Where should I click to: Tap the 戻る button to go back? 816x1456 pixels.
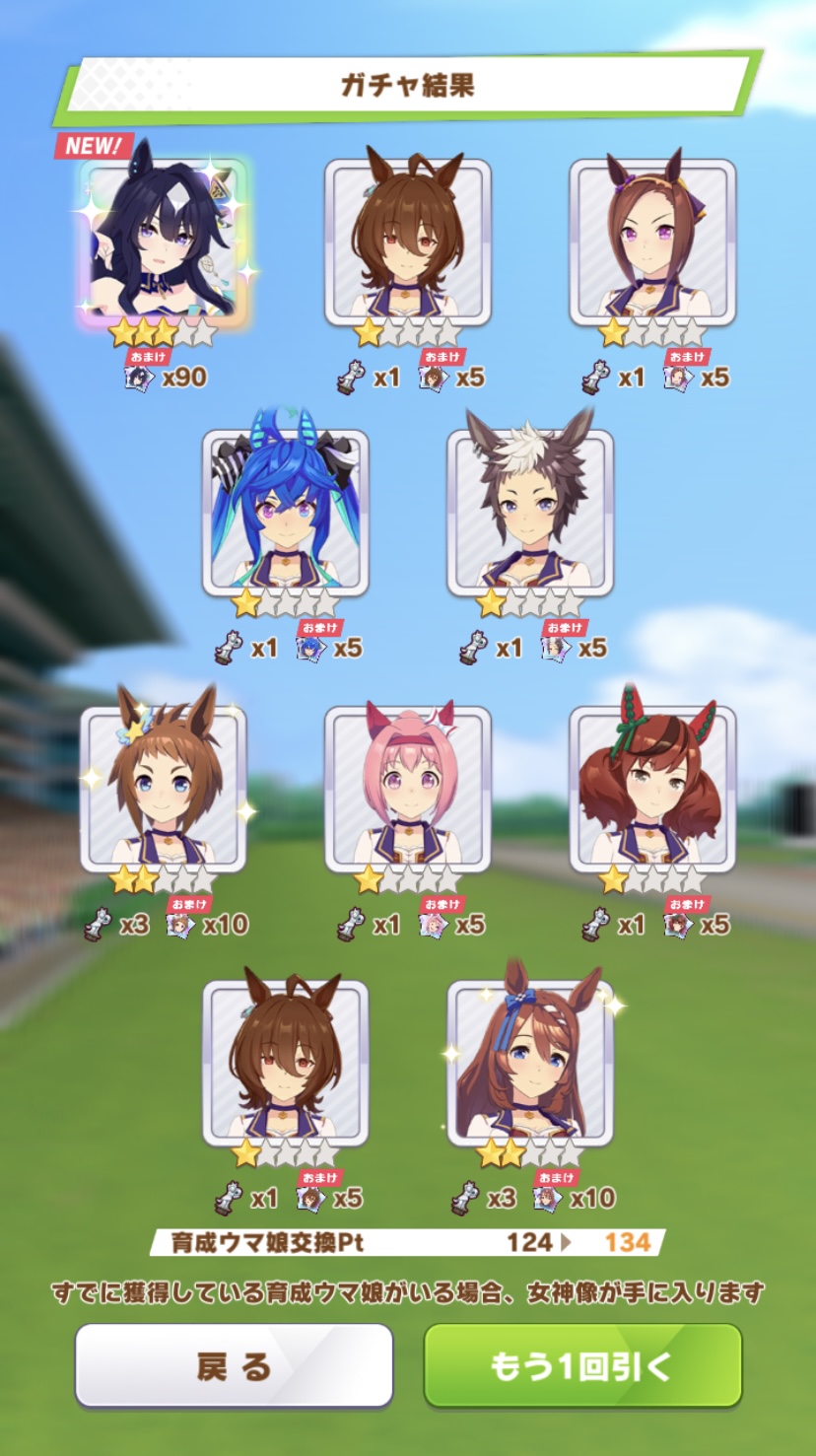pos(234,1365)
